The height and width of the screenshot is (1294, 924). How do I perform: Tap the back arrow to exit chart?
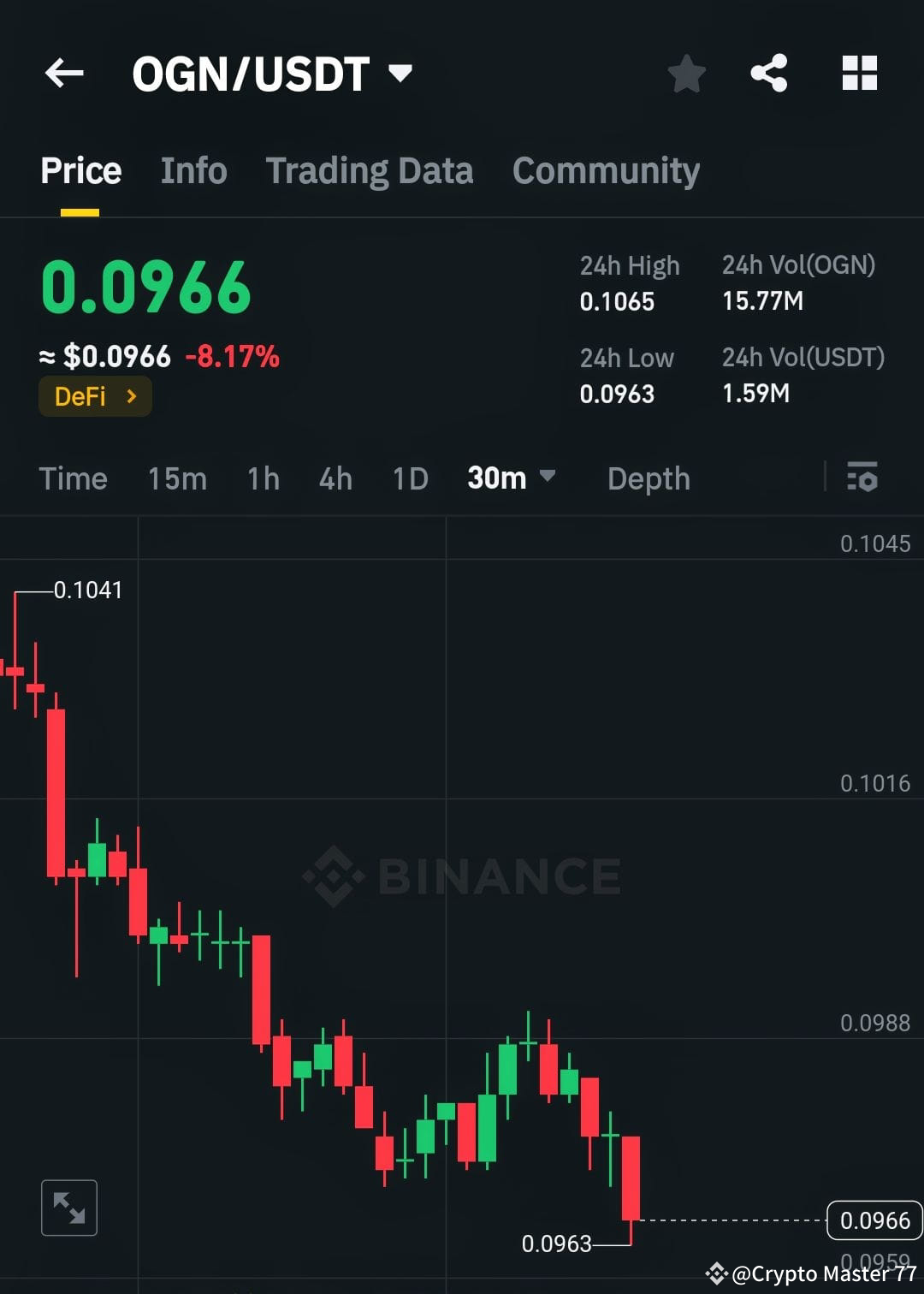pyautogui.click(x=64, y=73)
